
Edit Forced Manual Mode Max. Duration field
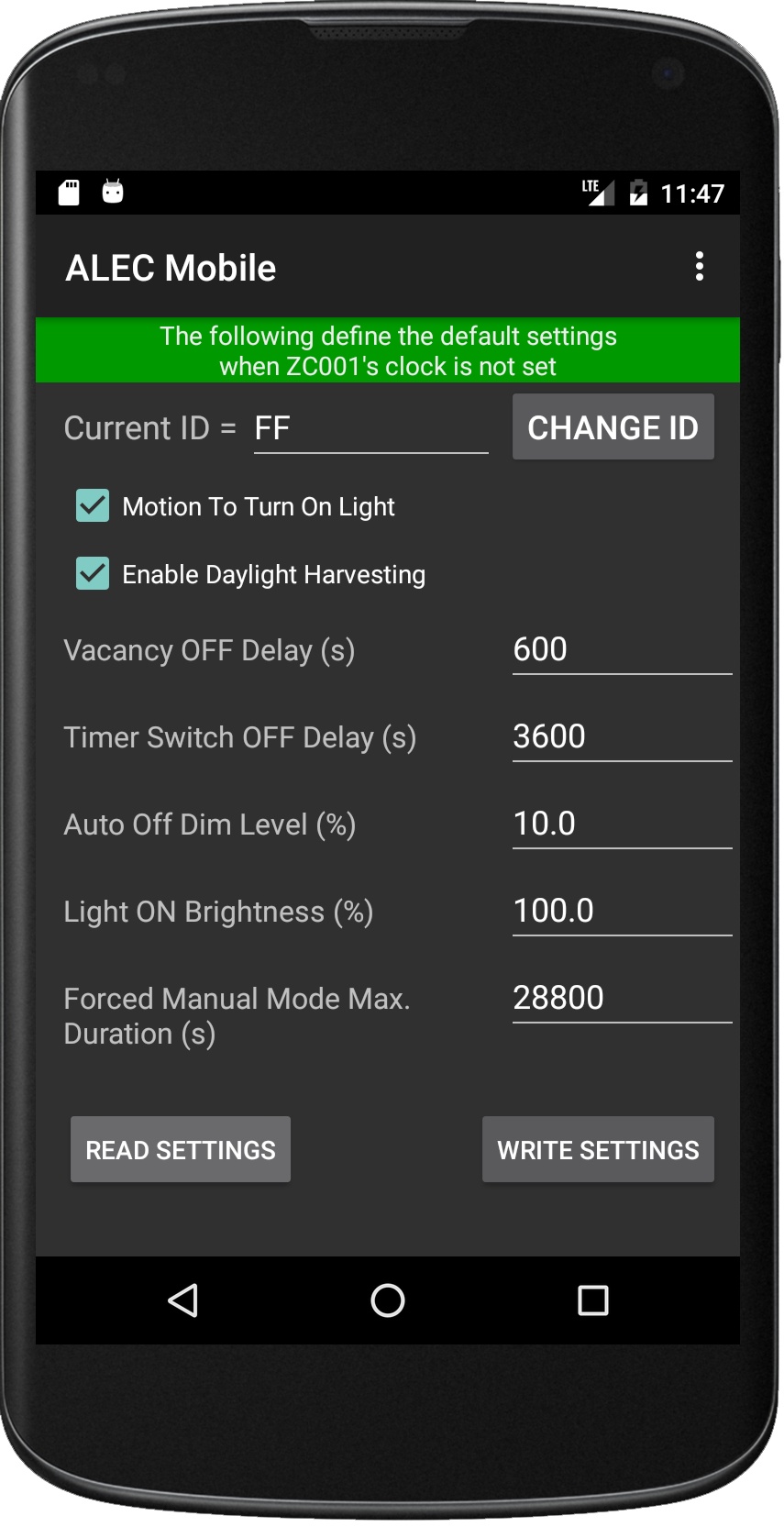[622, 998]
